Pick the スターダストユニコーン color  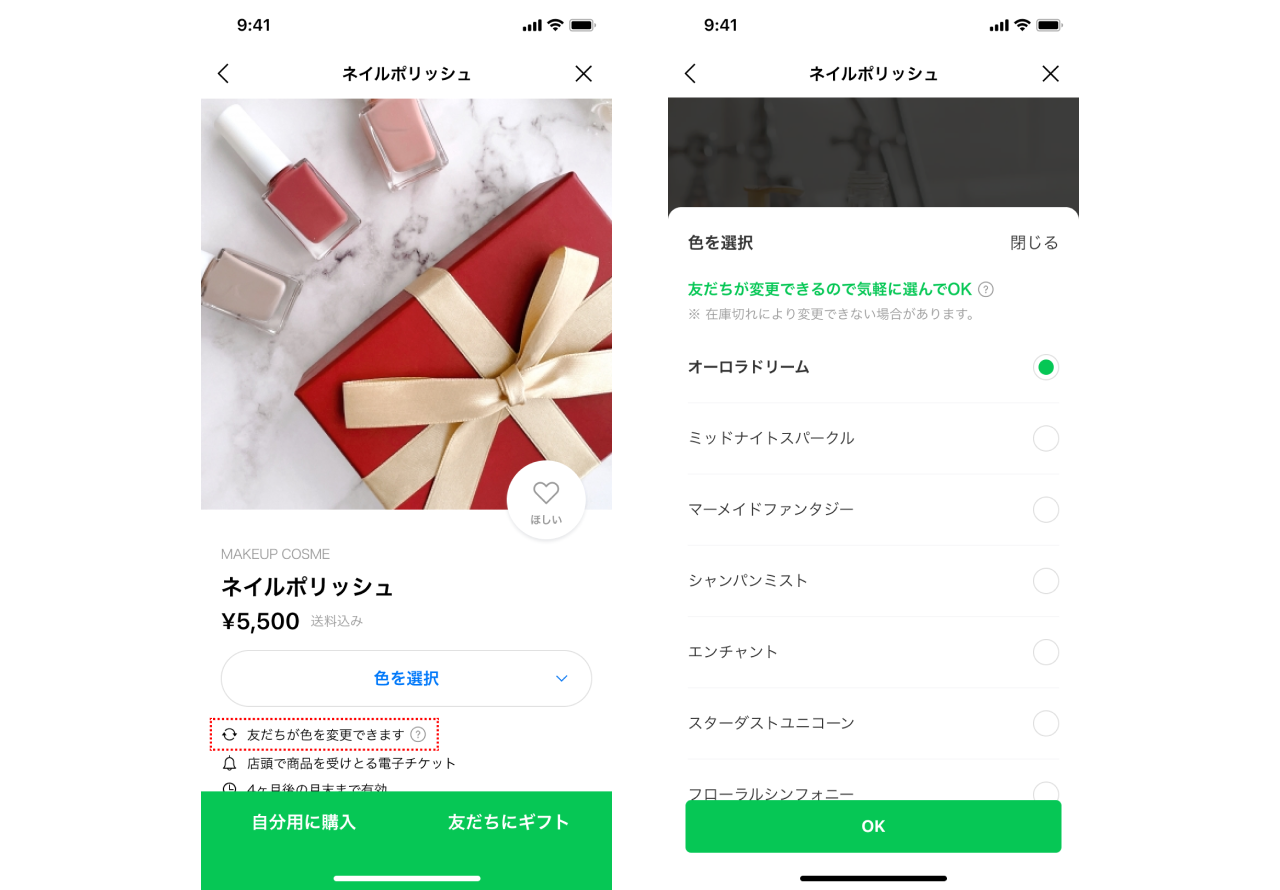pyautogui.click(x=1045, y=723)
